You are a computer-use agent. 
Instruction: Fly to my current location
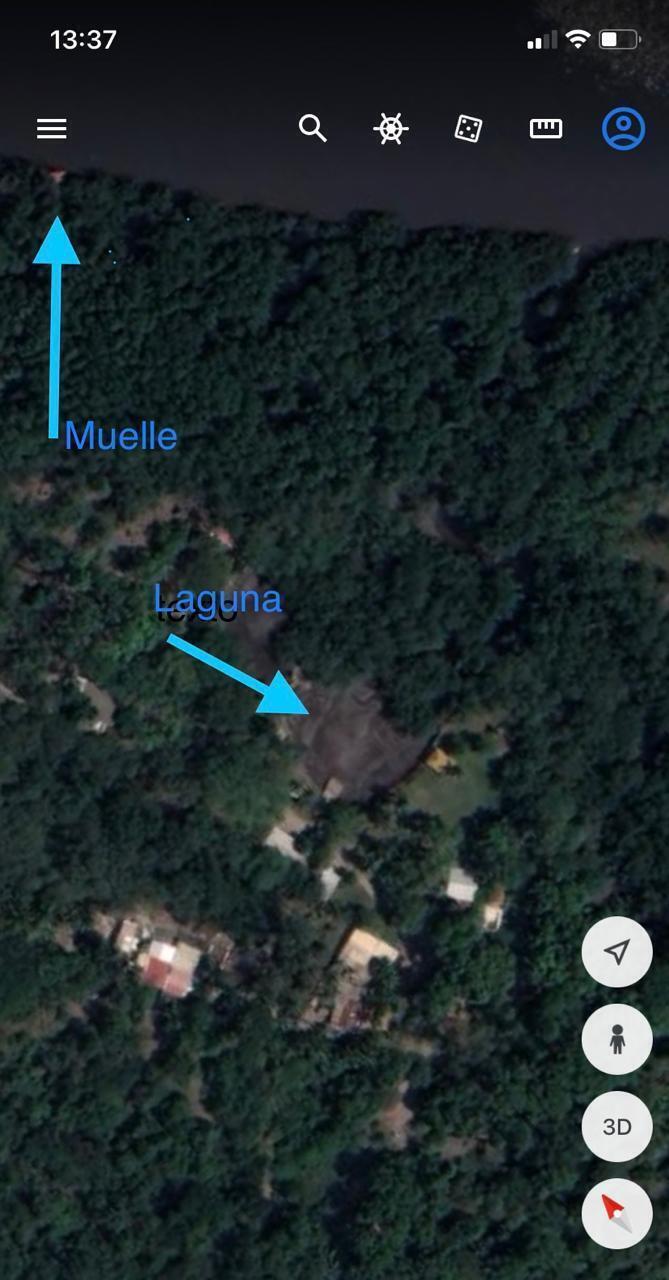[617, 952]
